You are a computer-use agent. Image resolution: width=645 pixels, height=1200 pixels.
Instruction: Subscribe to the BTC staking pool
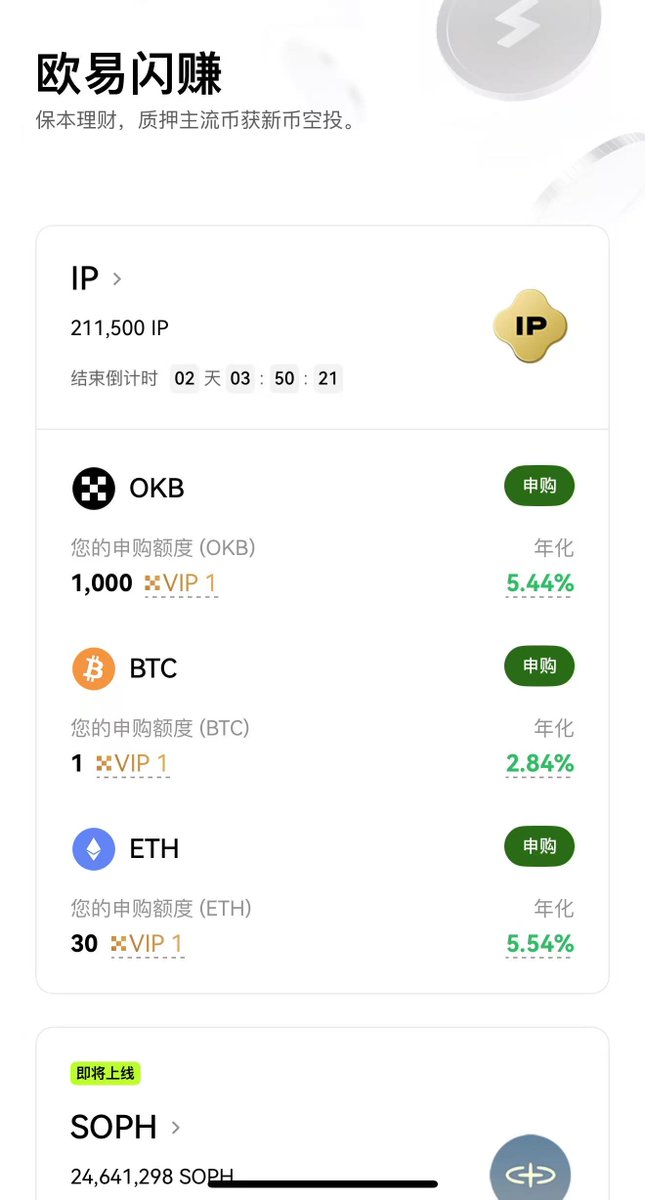(539, 666)
